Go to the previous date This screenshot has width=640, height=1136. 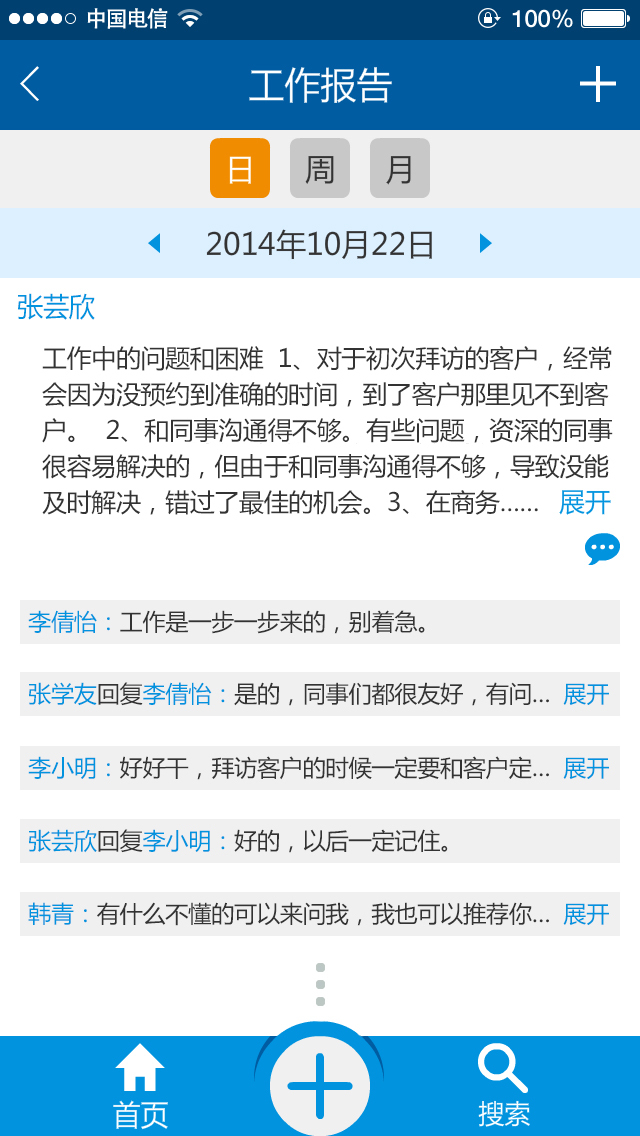click(154, 243)
